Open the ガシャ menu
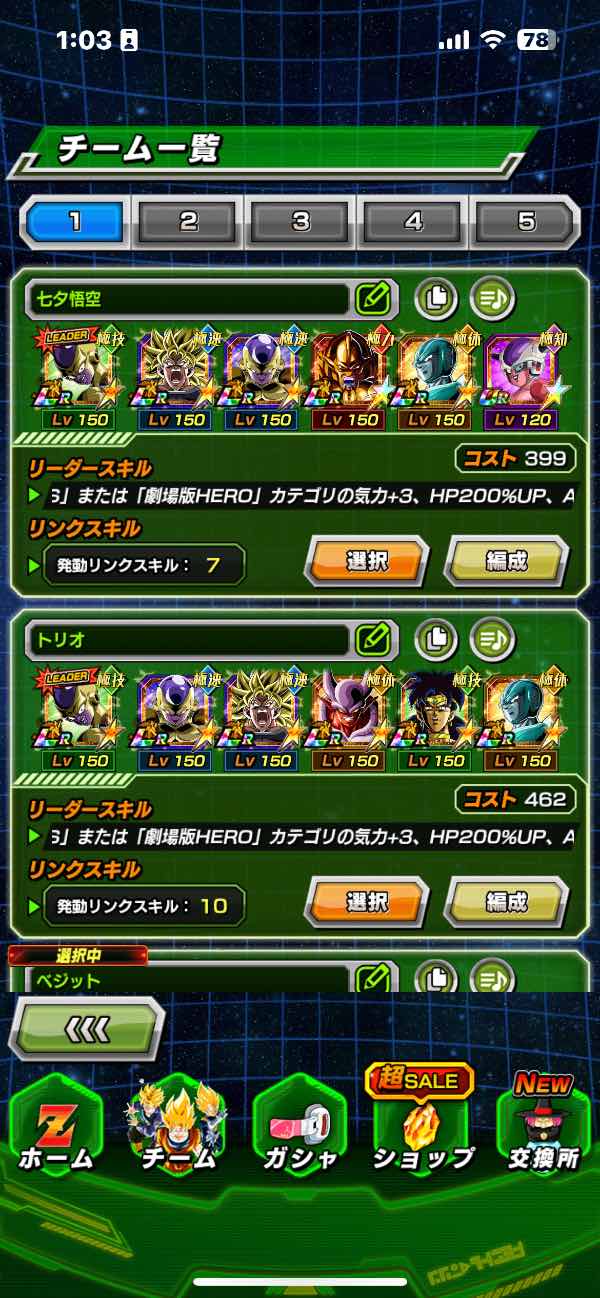The width and height of the screenshot is (600, 1298). [x=302, y=1128]
